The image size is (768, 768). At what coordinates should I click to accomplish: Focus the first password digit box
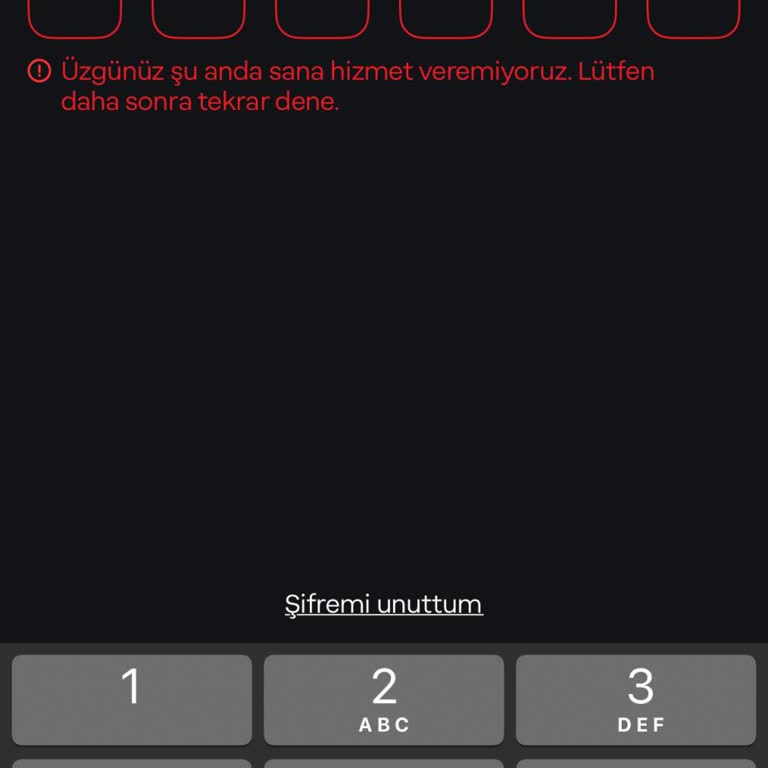point(75,16)
